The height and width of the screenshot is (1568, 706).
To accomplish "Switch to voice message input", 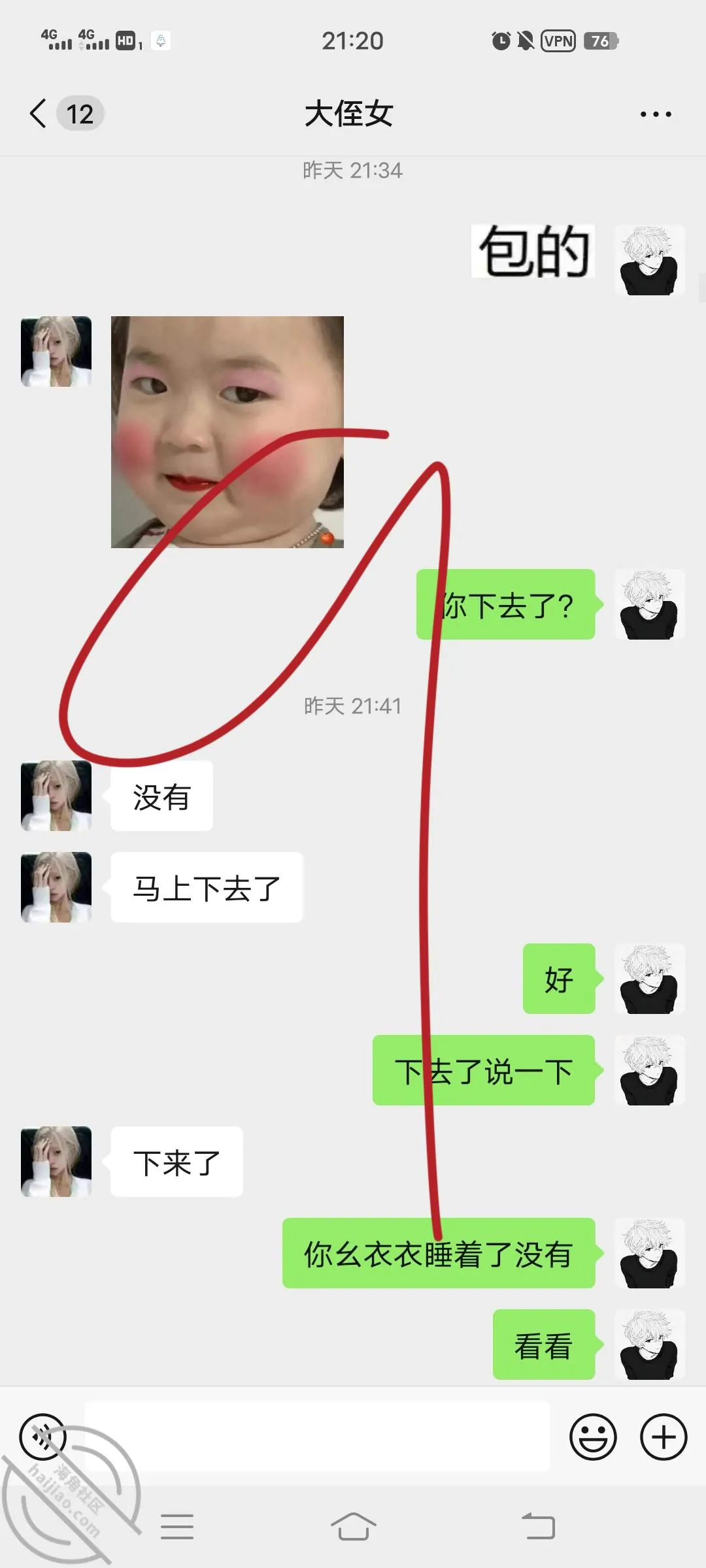I will click(x=43, y=1437).
